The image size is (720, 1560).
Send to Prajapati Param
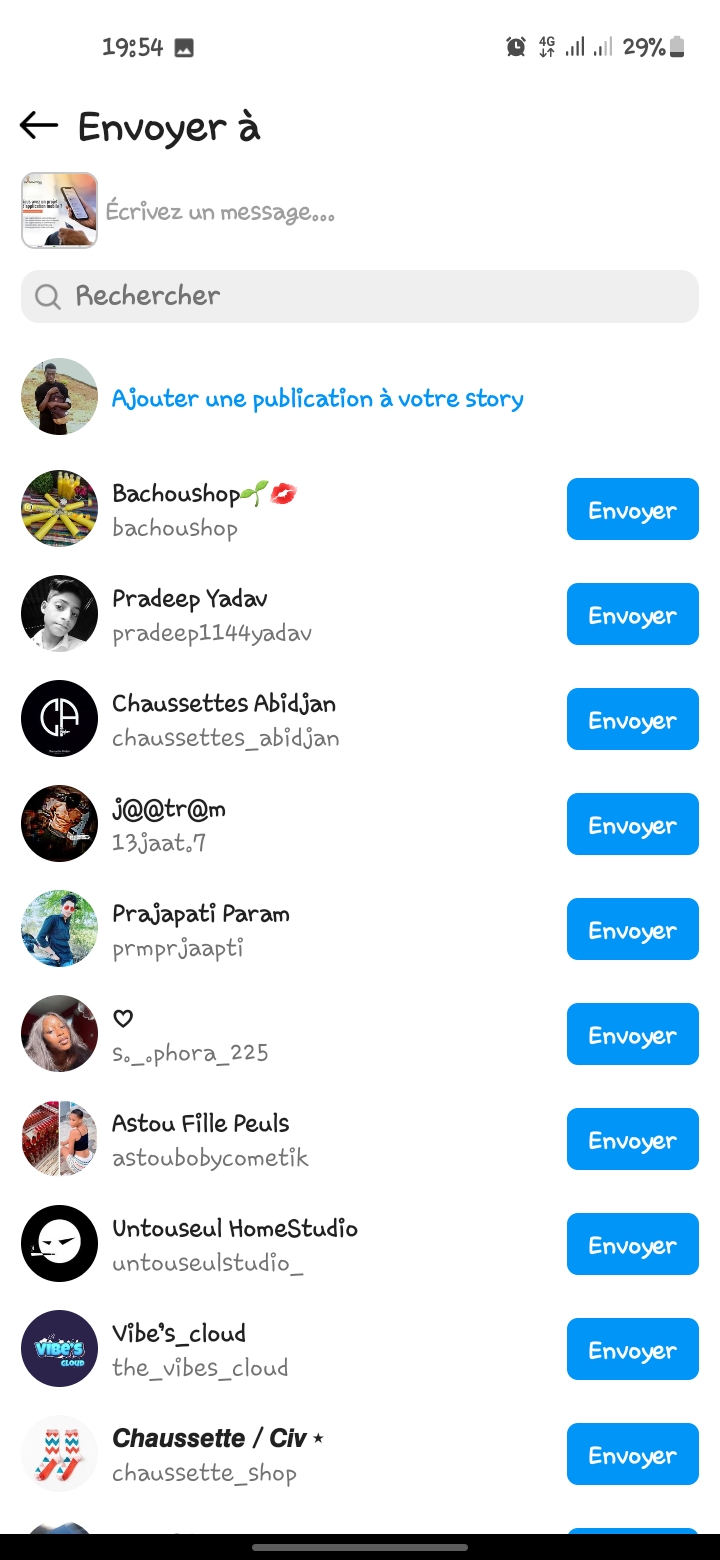632,930
